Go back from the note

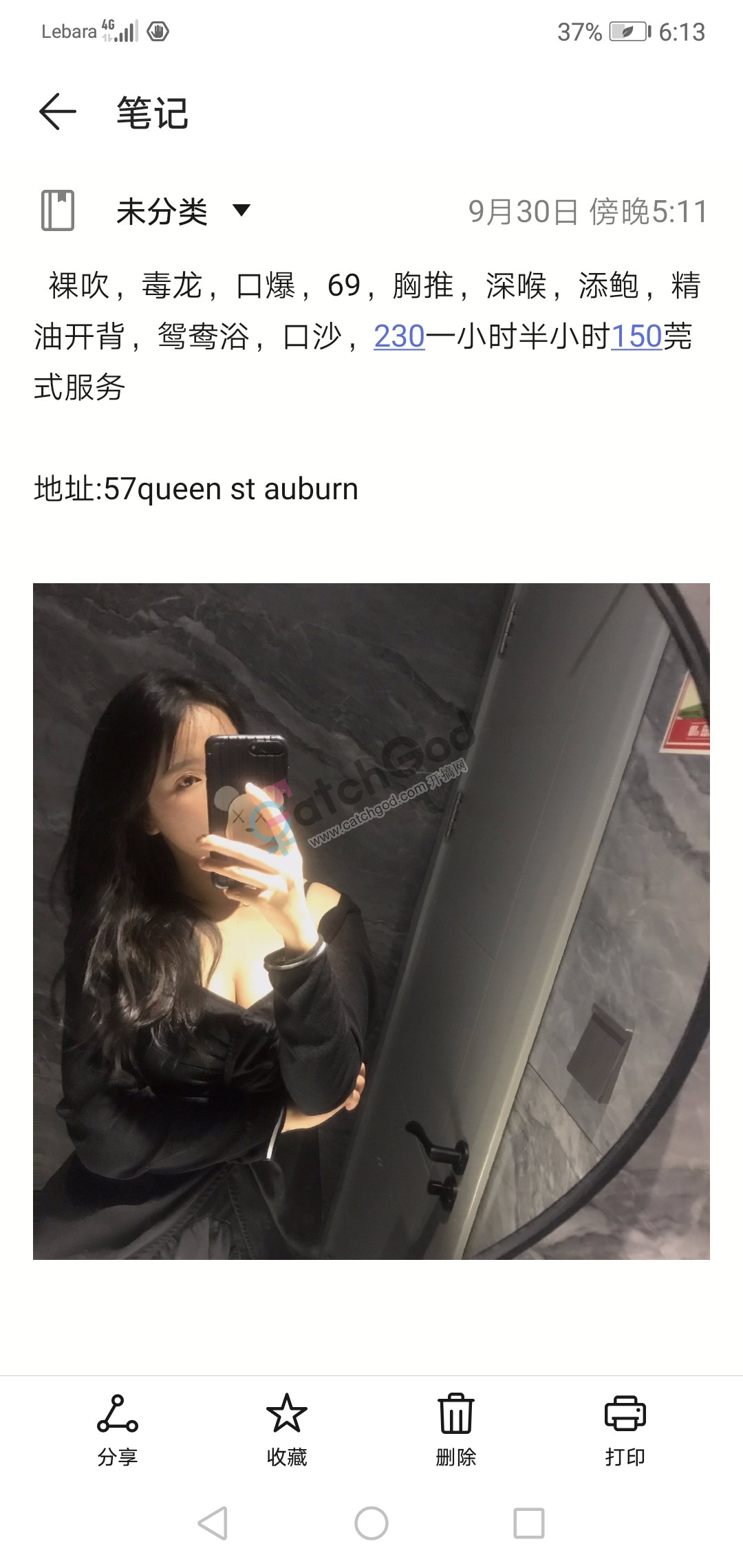[57, 112]
